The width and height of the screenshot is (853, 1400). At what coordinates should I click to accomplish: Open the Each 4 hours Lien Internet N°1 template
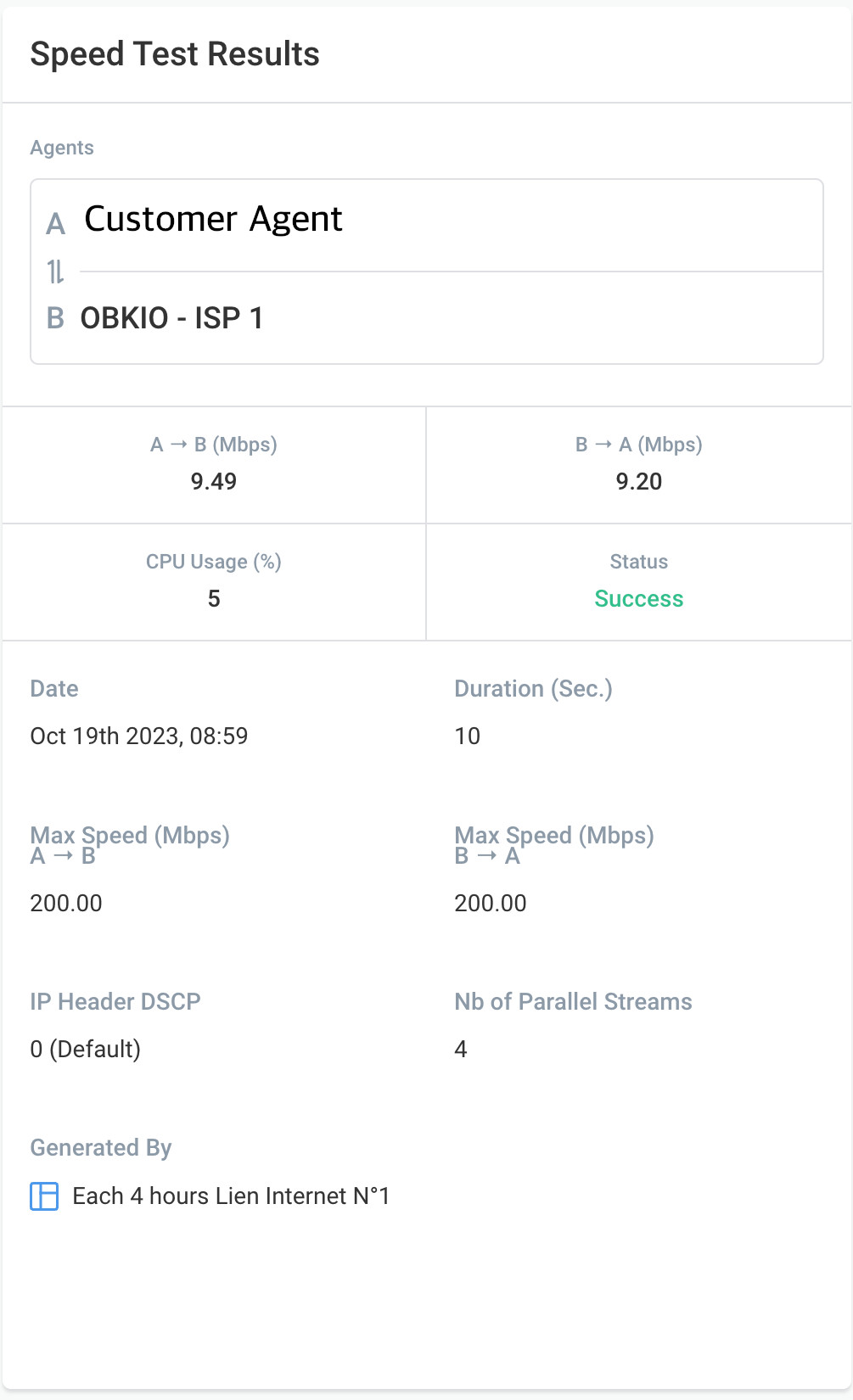(x=230, y=1196)
